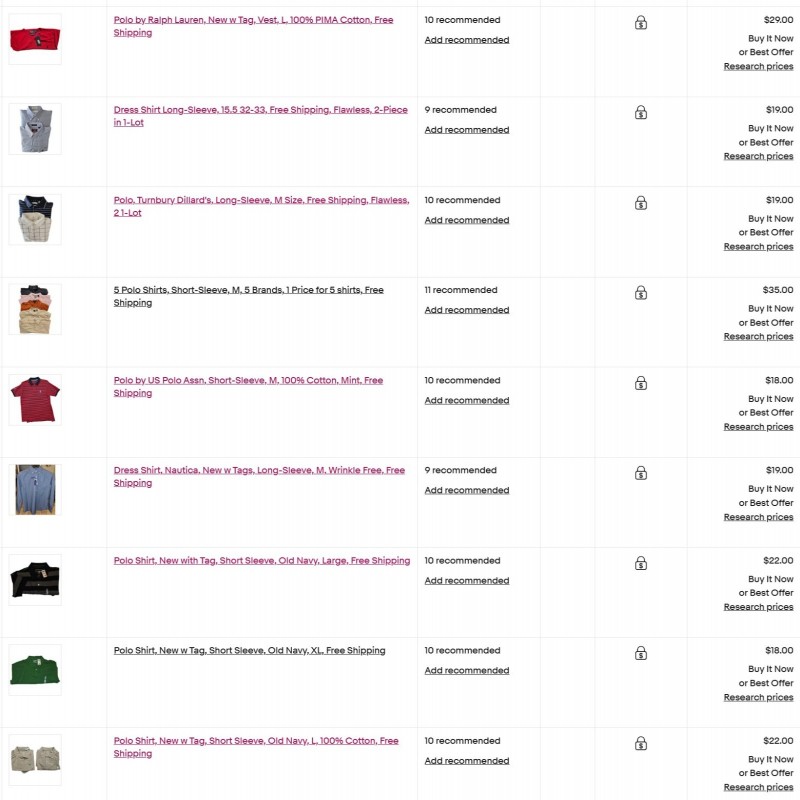The width and height of the screenshot is (800, 800).
Task: Add recommended for Nautica dress shirt
Action: pos(466,490)
